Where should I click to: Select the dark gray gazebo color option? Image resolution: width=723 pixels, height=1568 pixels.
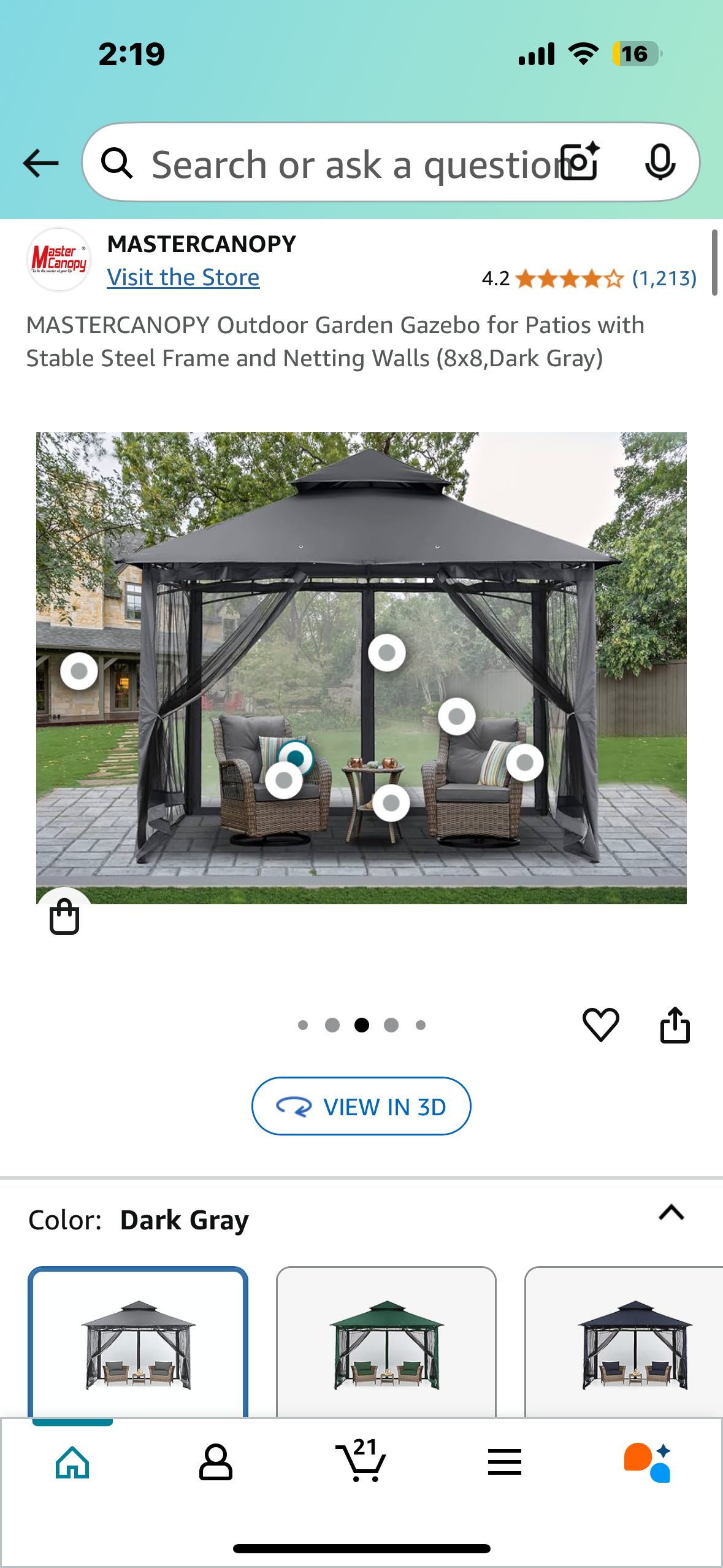coord(138,1343)
